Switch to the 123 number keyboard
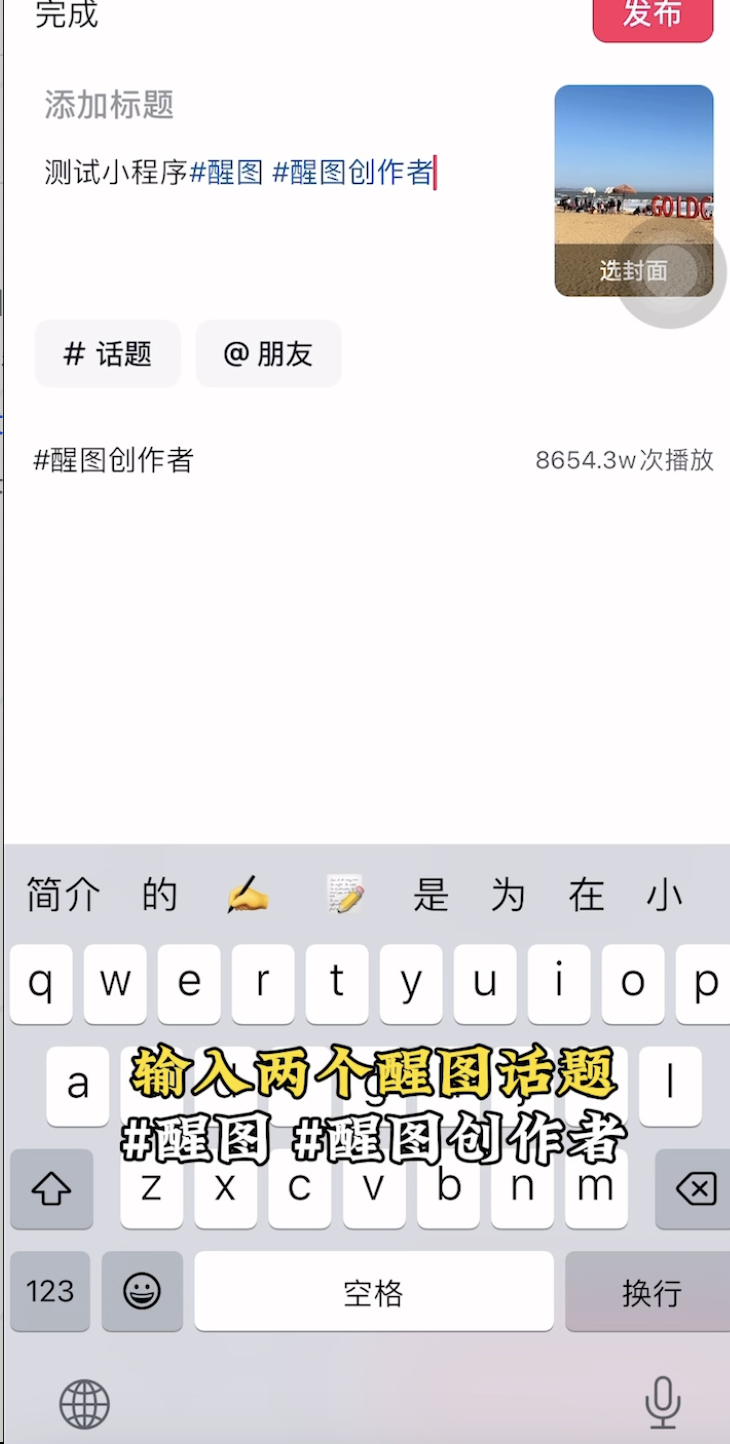This screenshot has height=1444, width=730. pyautogui.click(x=50, y=1292)
